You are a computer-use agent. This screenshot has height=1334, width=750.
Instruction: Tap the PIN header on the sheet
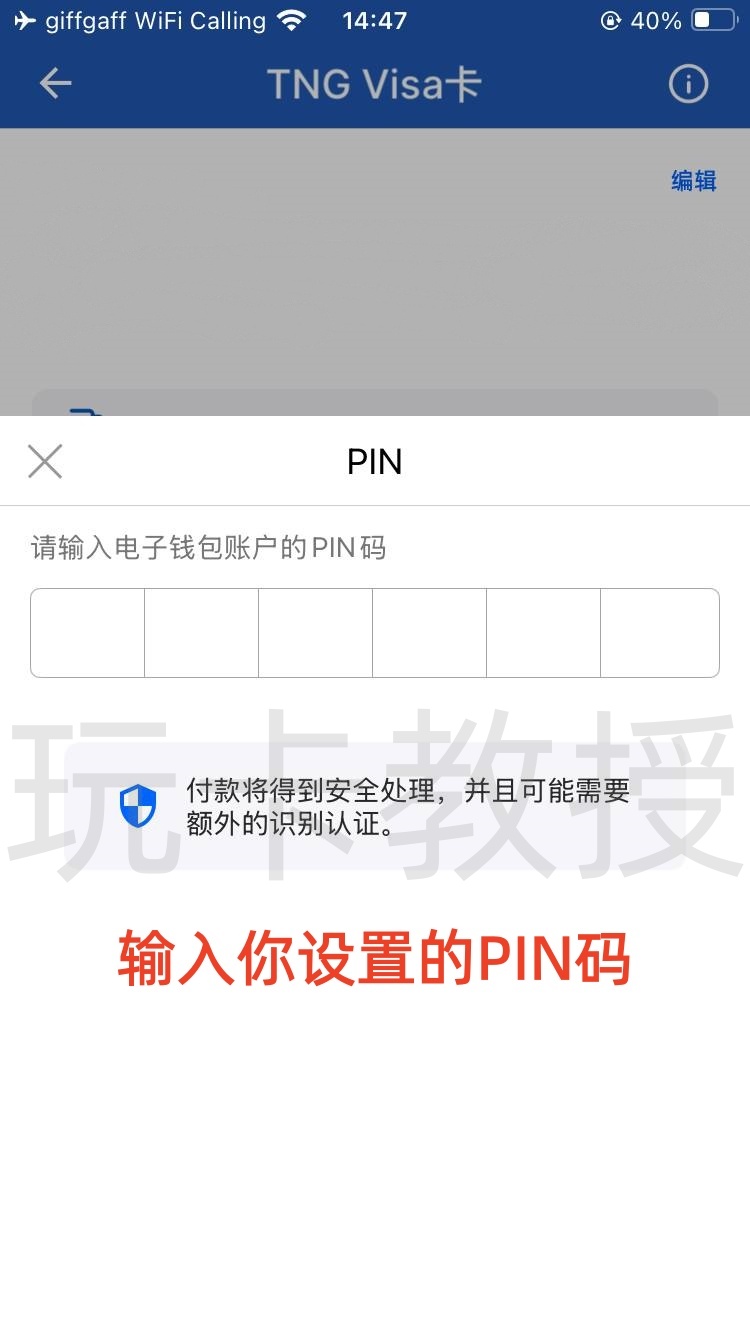point(375,461)
